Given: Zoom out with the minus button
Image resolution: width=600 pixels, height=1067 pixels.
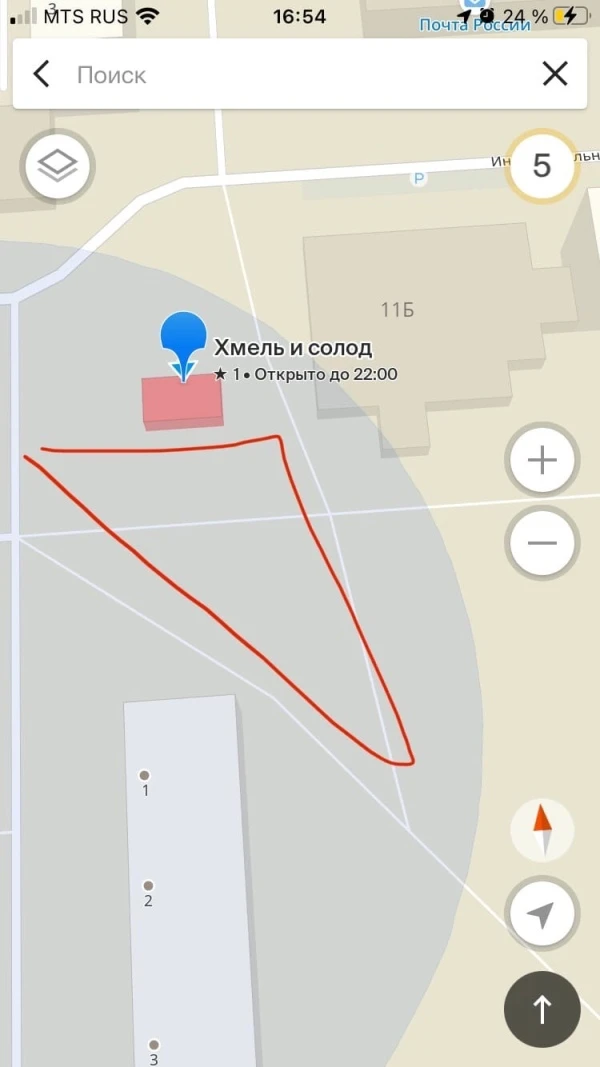Looking at the screenshot, I should pyautogui.click(x=541, y=543).
